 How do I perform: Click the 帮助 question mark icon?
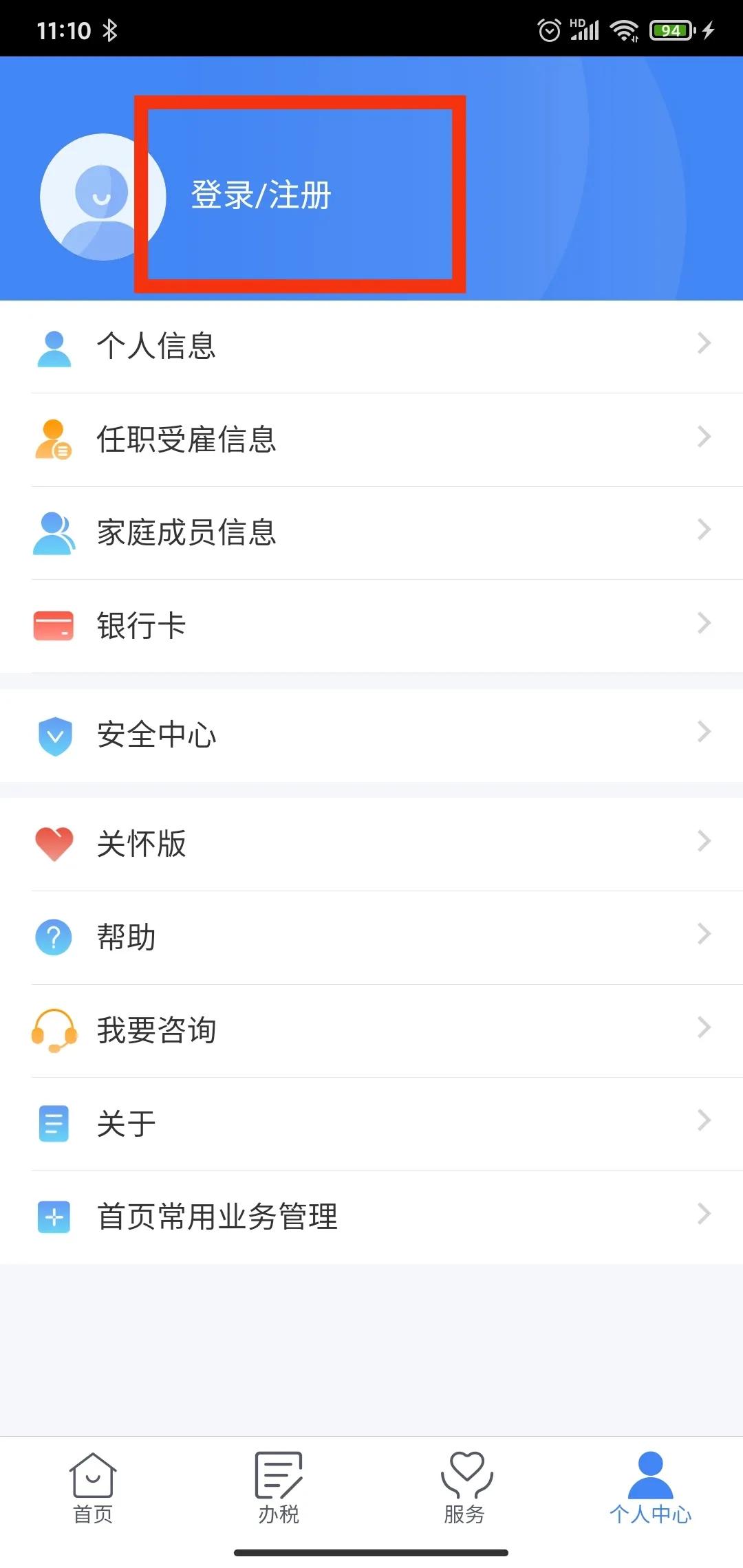[x=54, y=936]
